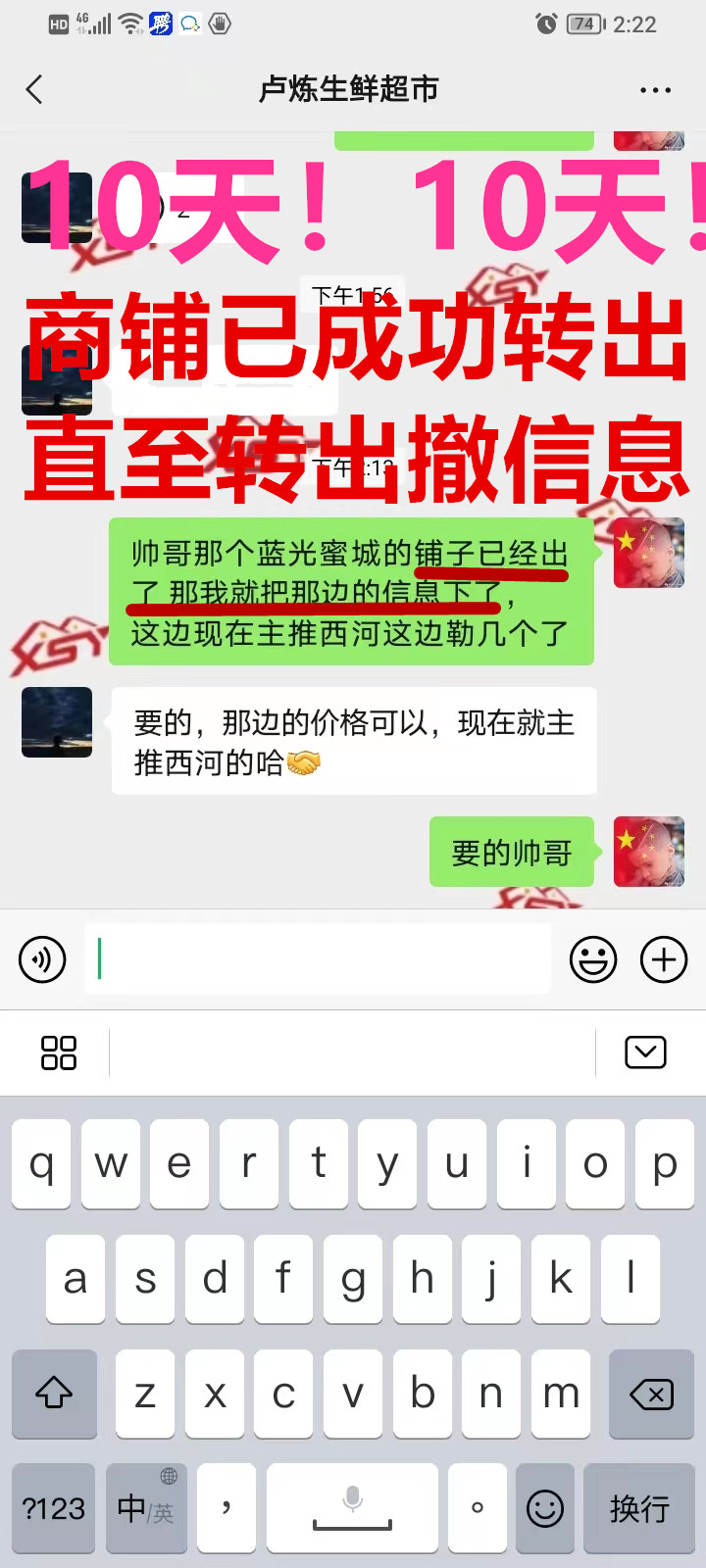Focus the message text field
The image size is (706, 1568).
pyautogui.click(x=317, y=959)
